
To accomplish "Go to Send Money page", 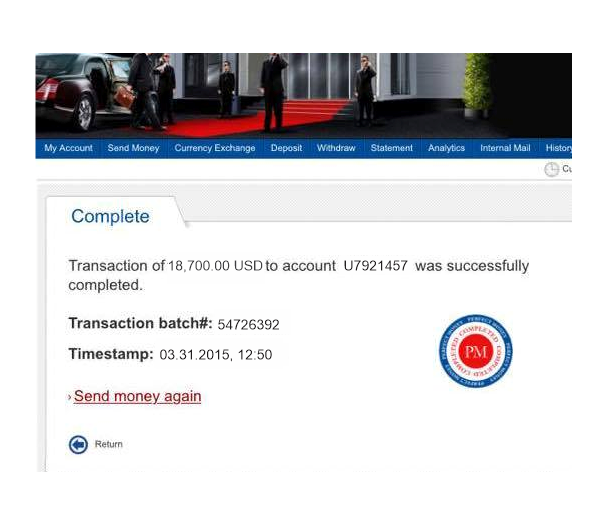I will click(133, 148).
